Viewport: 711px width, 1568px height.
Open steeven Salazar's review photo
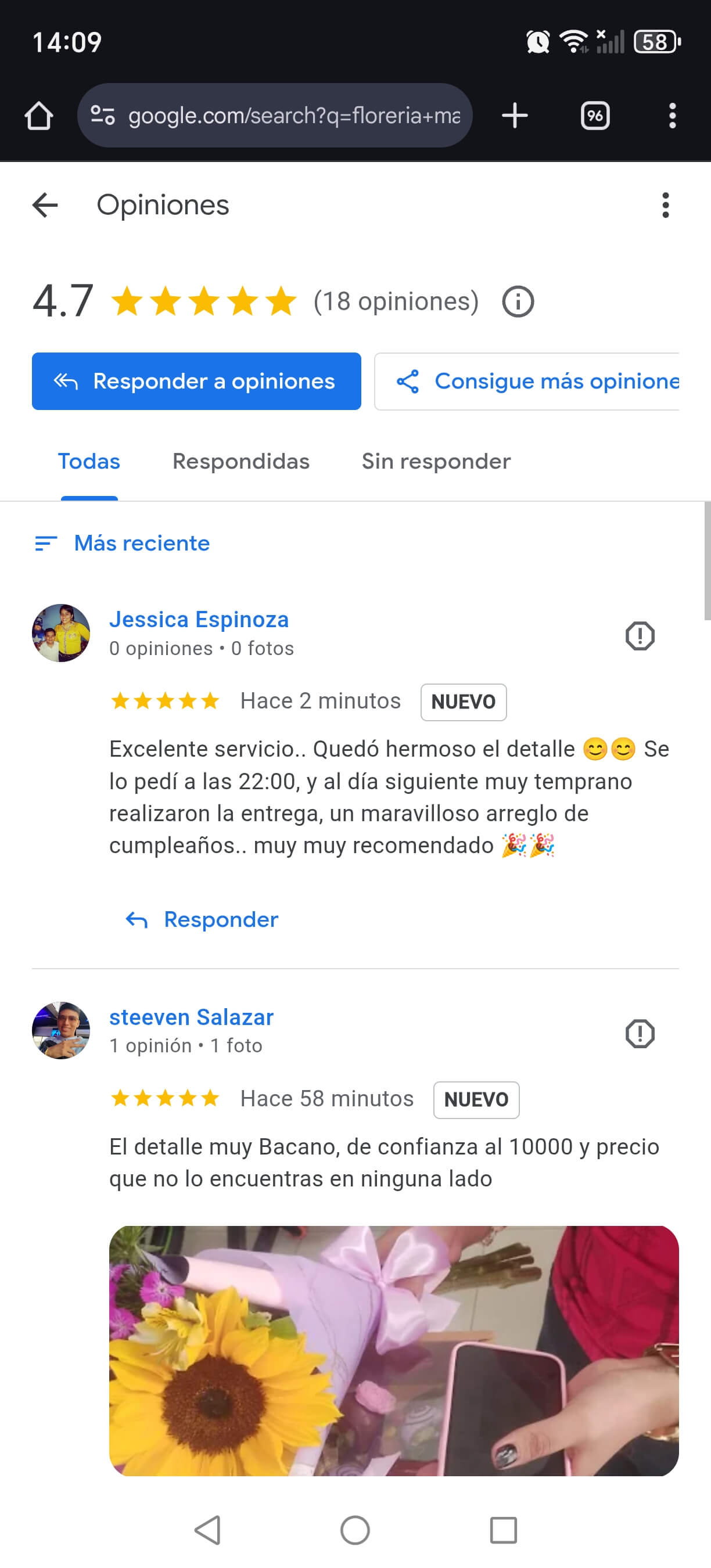tap(393, 1350)
